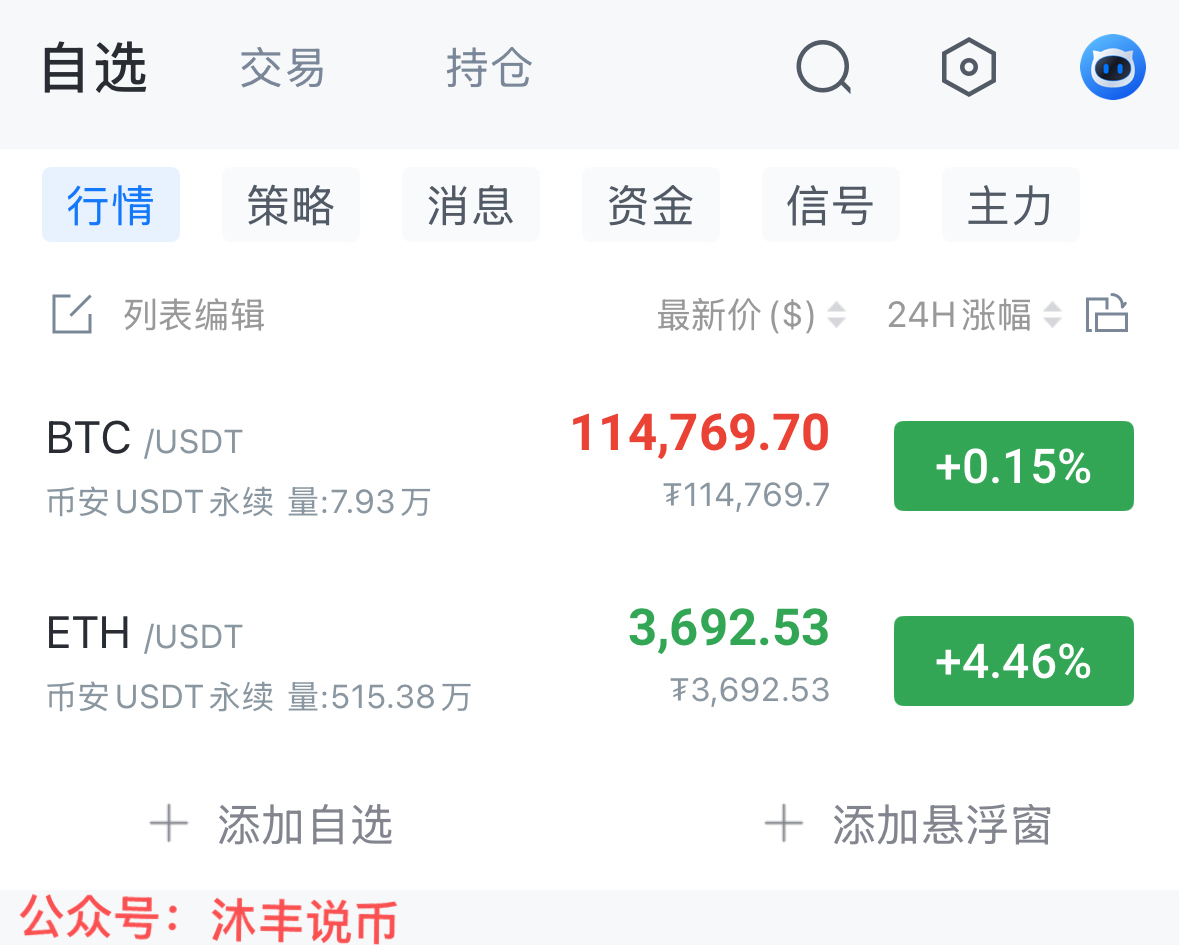
Task: Select the 策略 chip
Action: pyautogui.click(x=291, y=205)
